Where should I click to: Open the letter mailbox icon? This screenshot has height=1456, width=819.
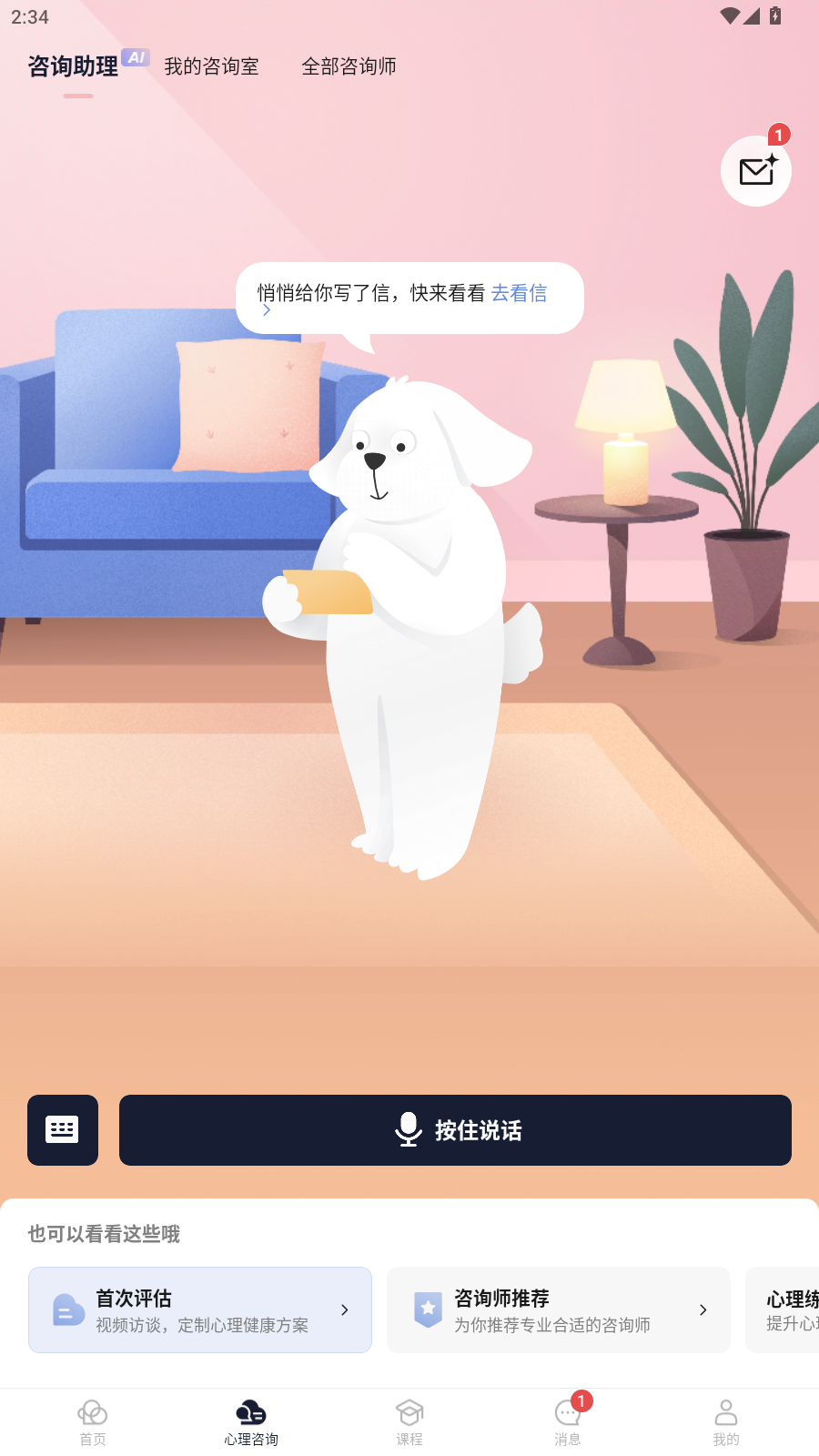[755, 171]
